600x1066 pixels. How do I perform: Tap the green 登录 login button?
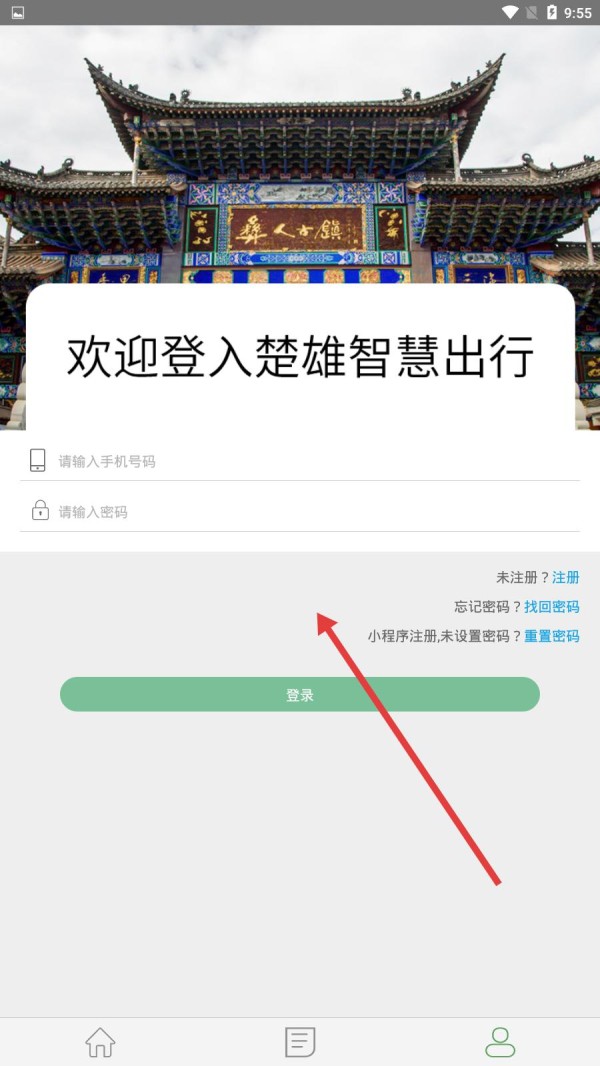pyautogui.click(x=300, y=694)
